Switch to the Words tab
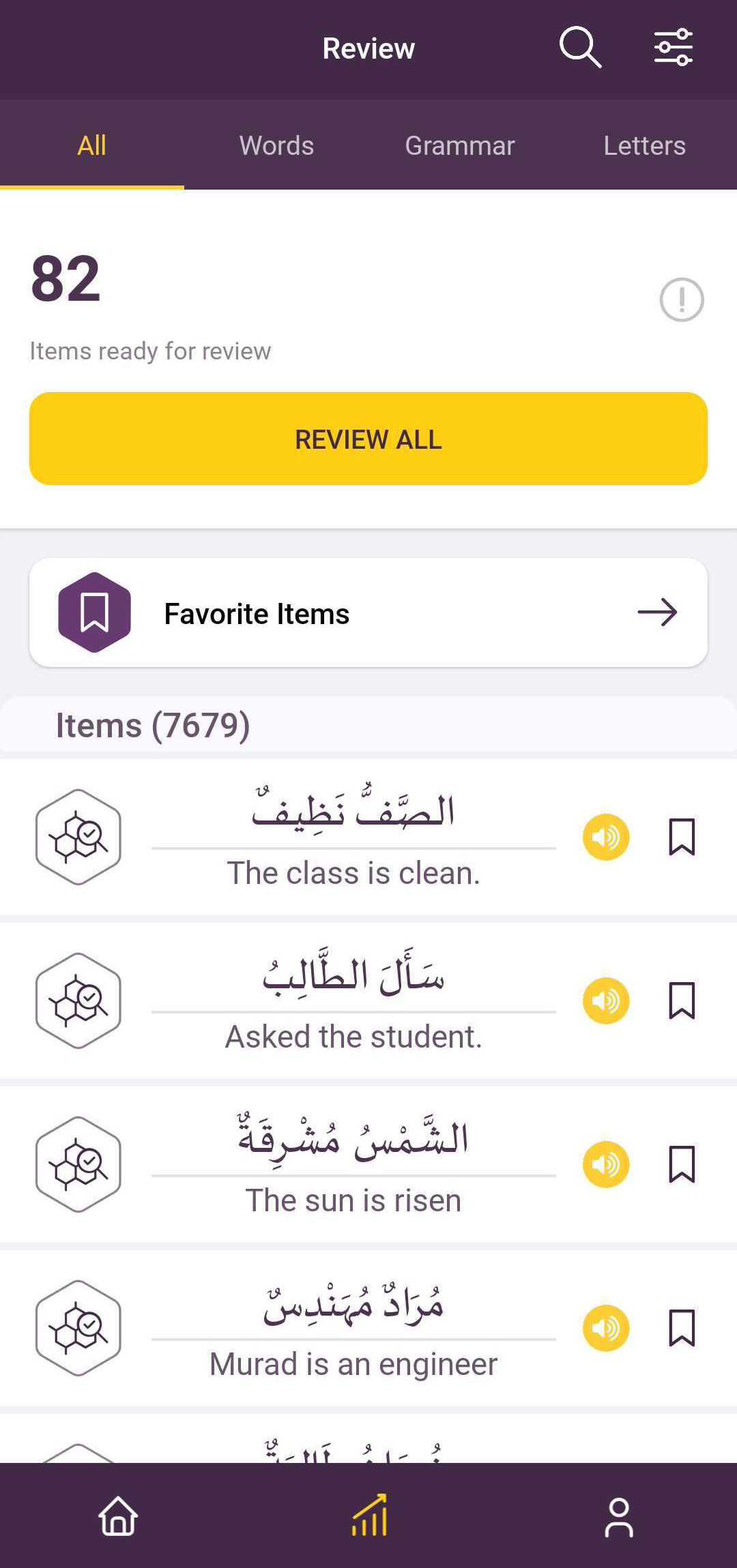The height and width of the screenshot is (1568, 737). tap(276, 145)
